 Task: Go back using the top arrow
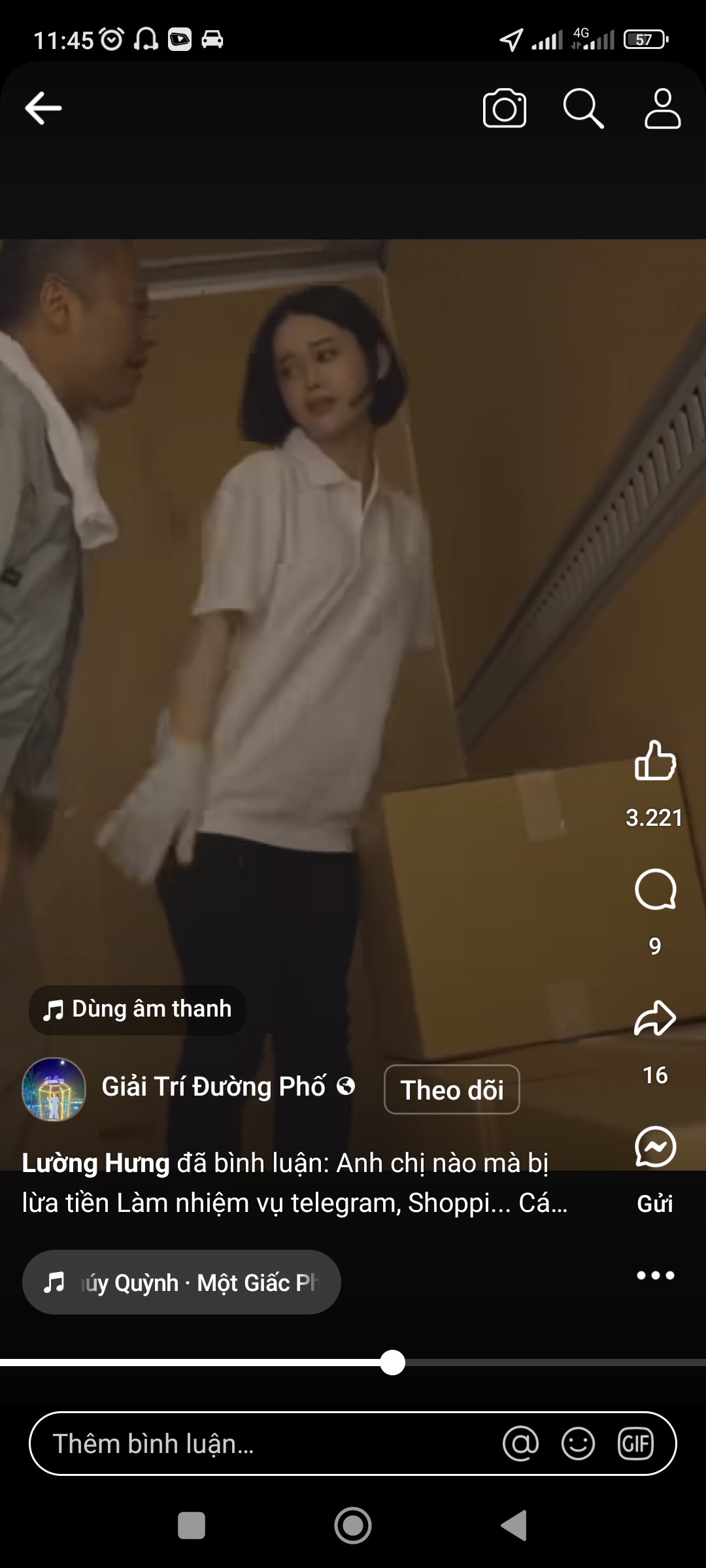click(43, 108)
